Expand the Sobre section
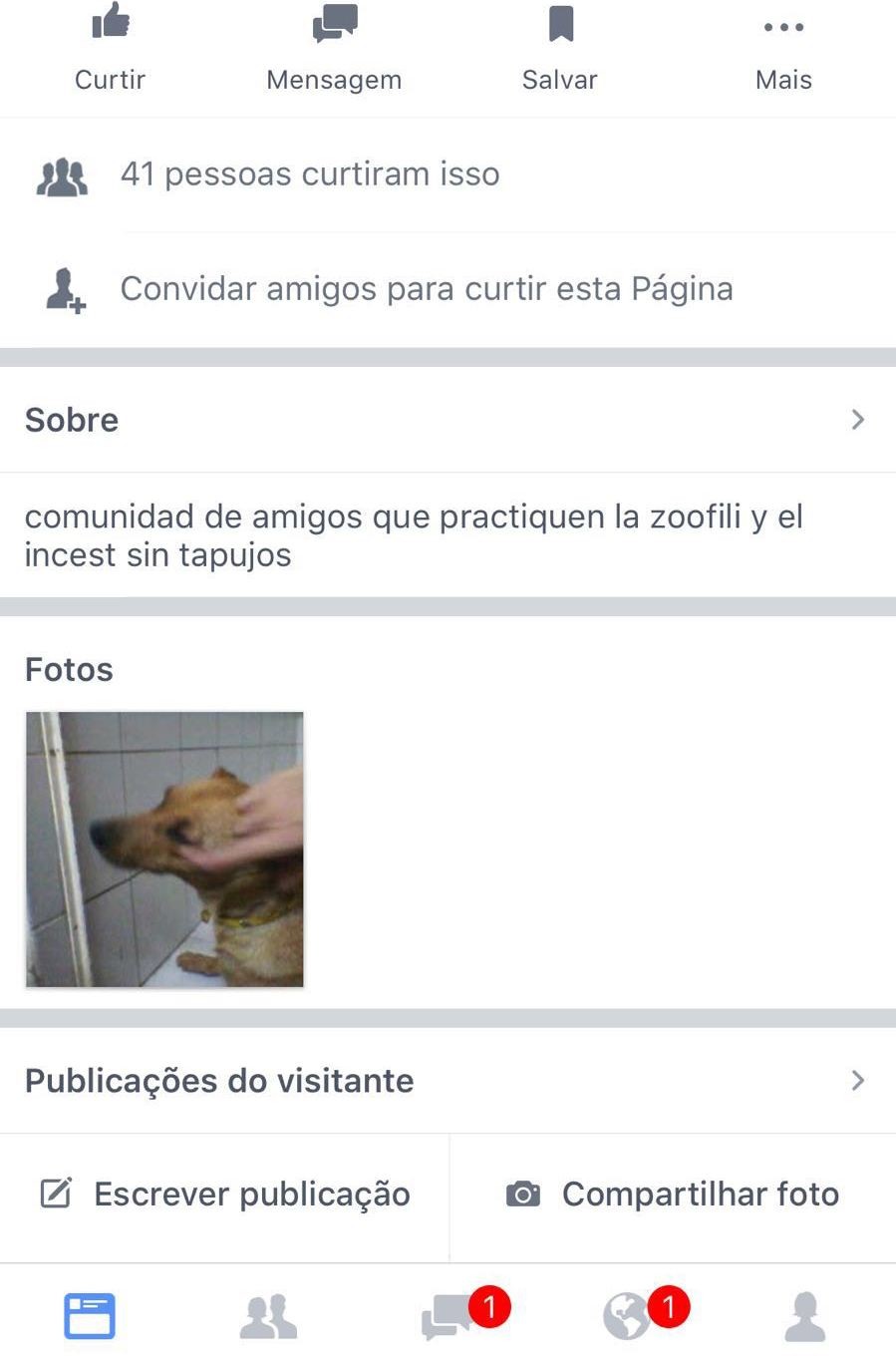896x1369 pixels. (448, 420)
